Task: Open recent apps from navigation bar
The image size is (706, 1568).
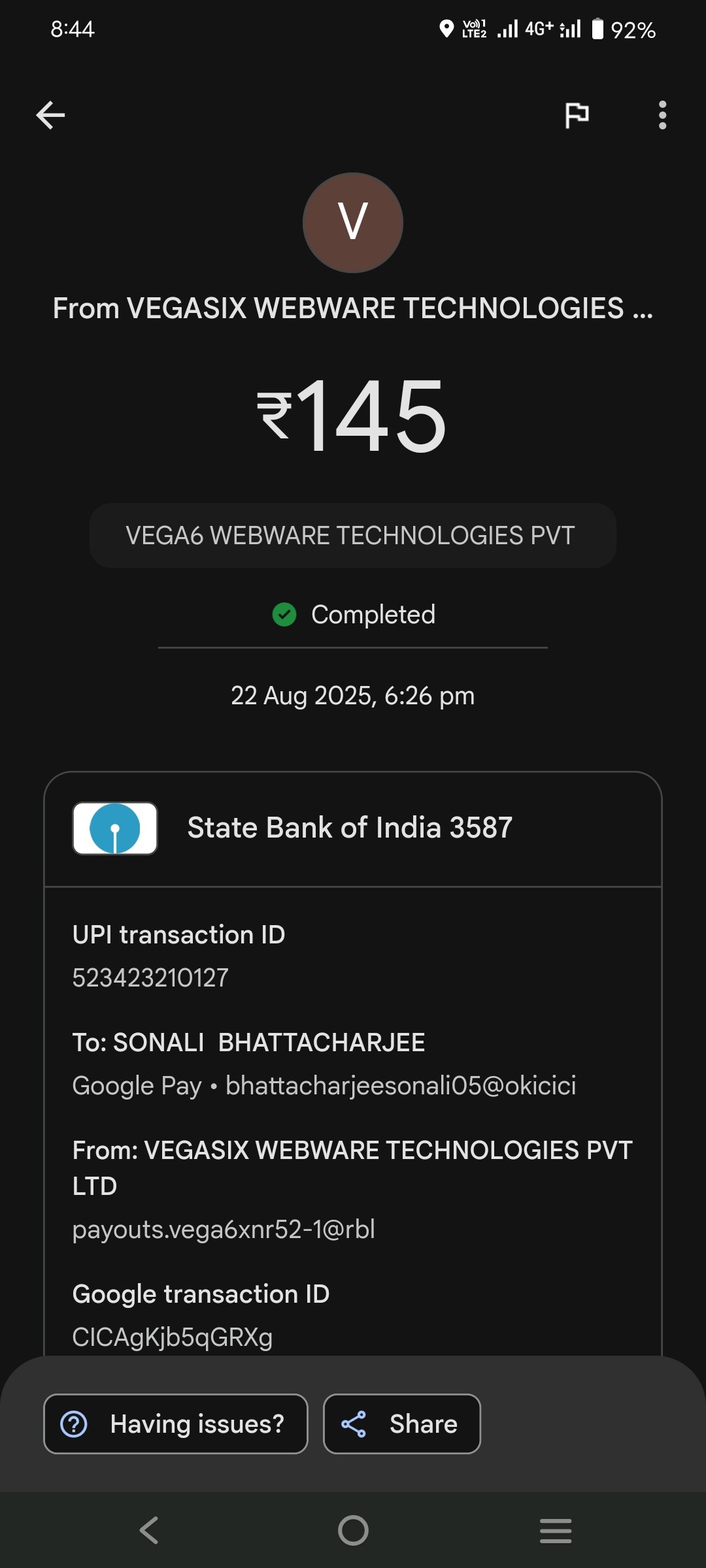Action: coord(556,1530)
